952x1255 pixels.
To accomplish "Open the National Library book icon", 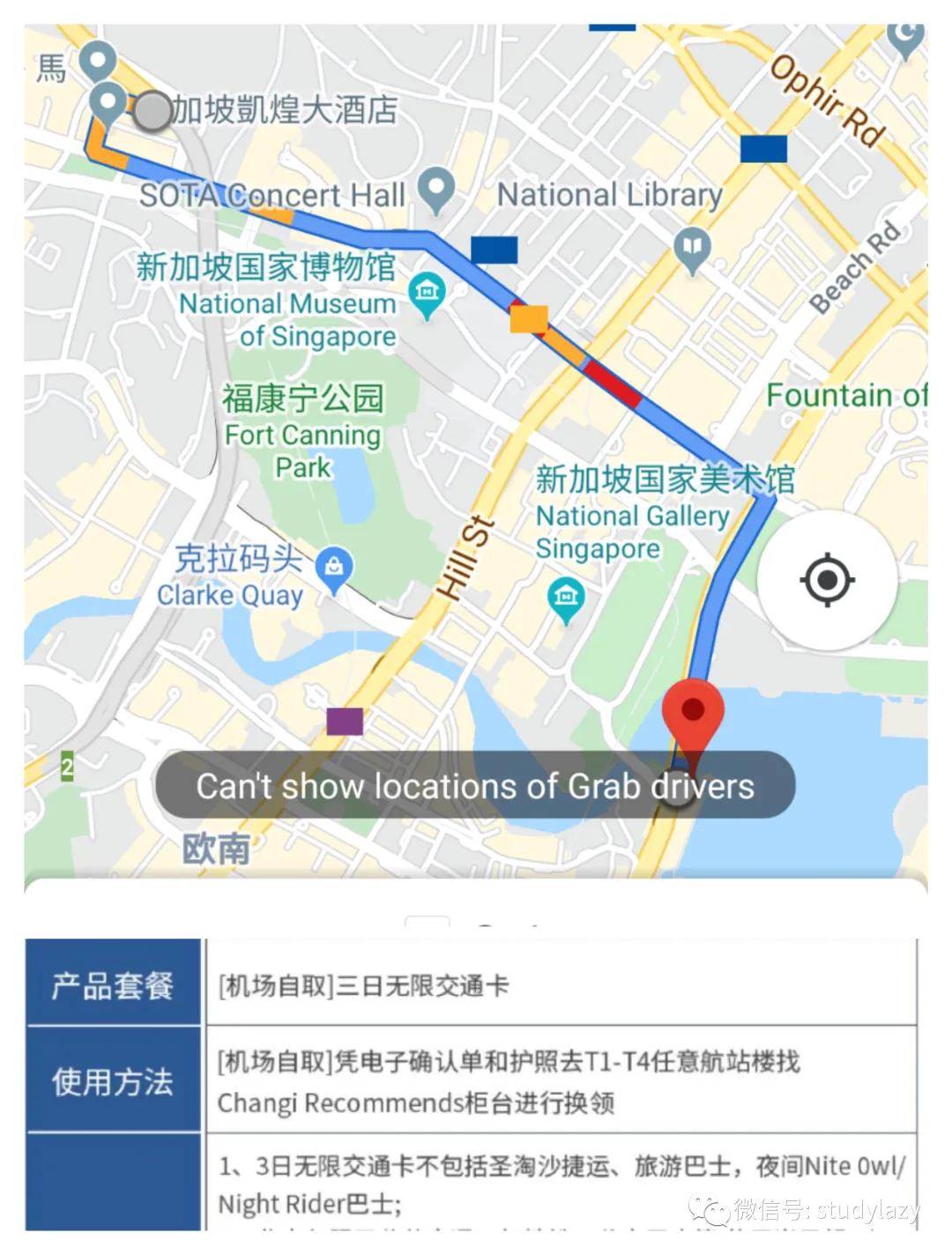I will (690, 242).
